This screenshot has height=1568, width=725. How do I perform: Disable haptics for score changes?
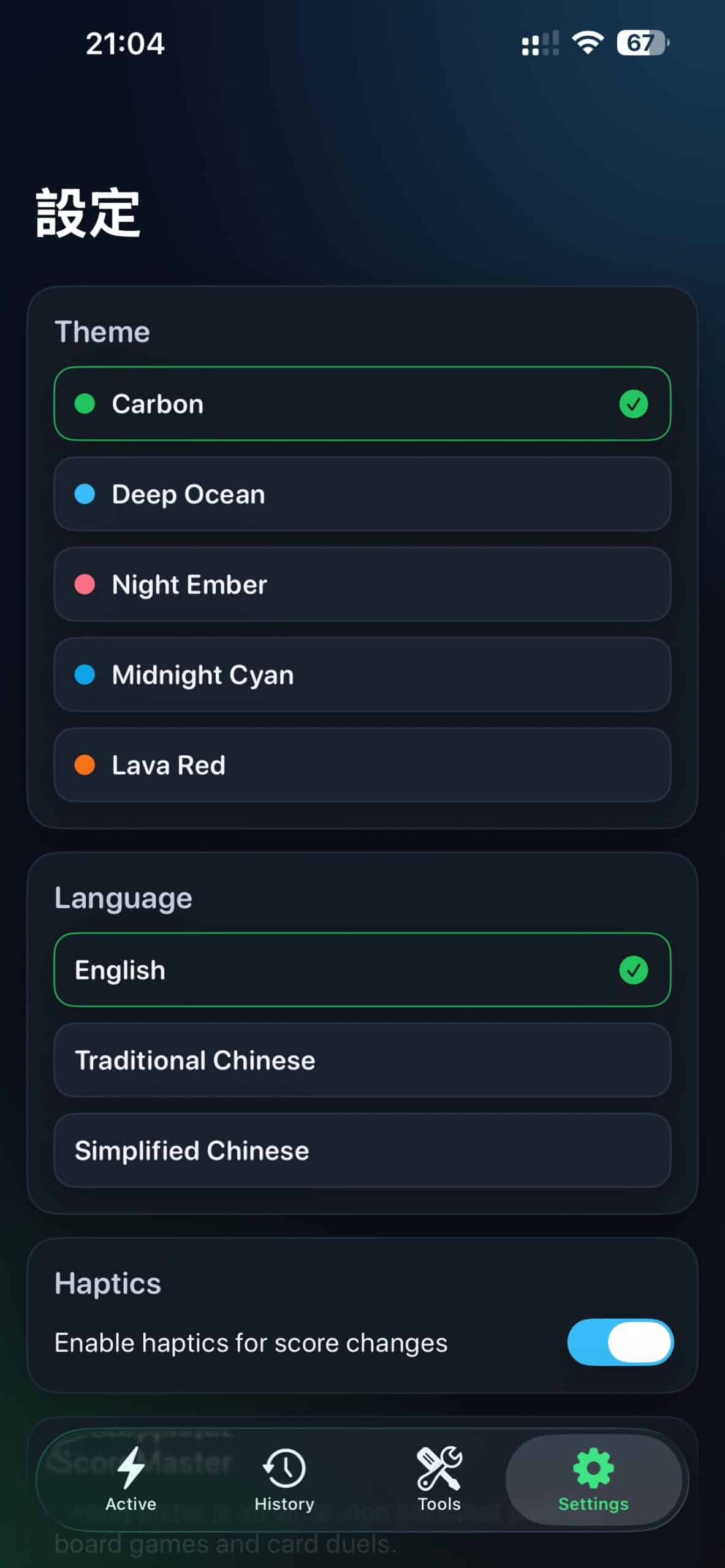click(620, 1342)
